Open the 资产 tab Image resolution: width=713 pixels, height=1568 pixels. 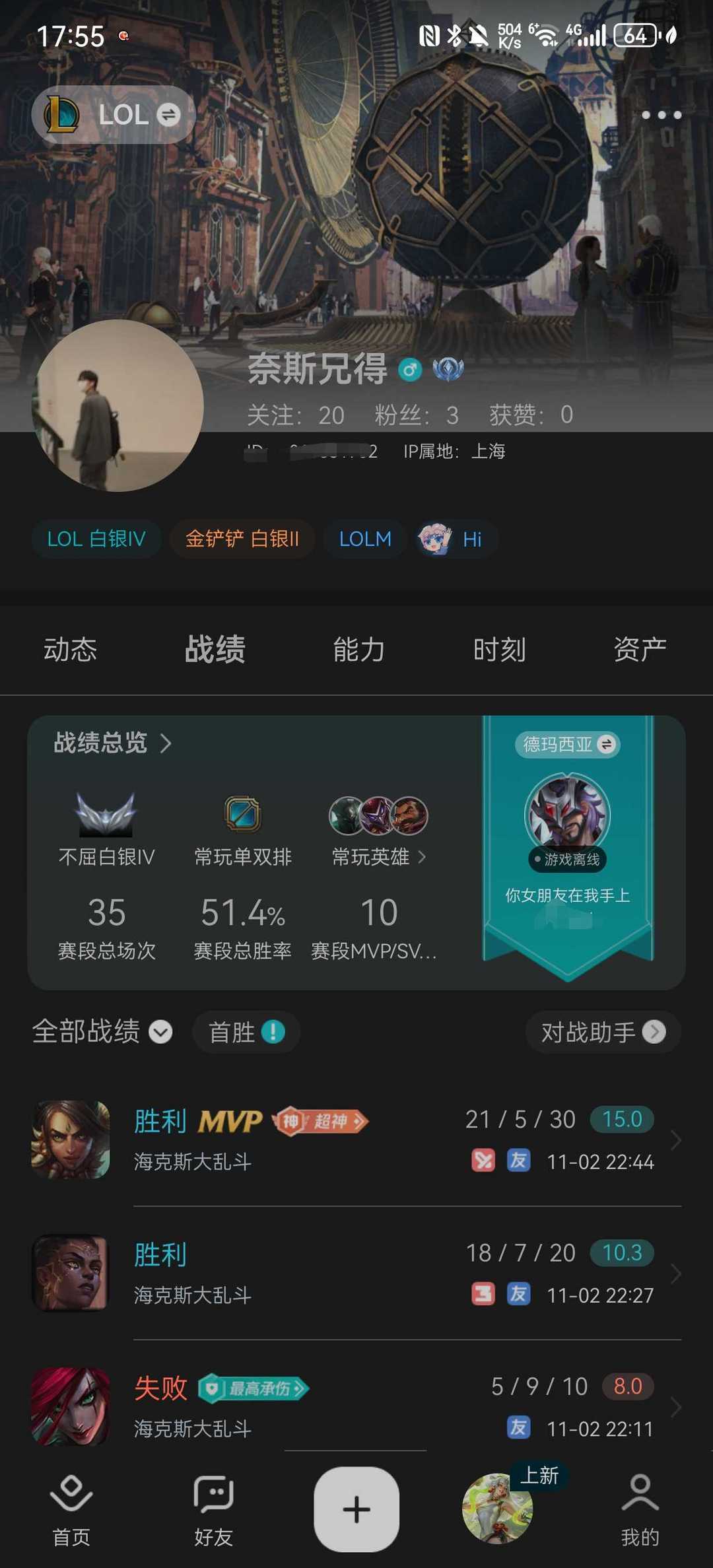[638, 649]
